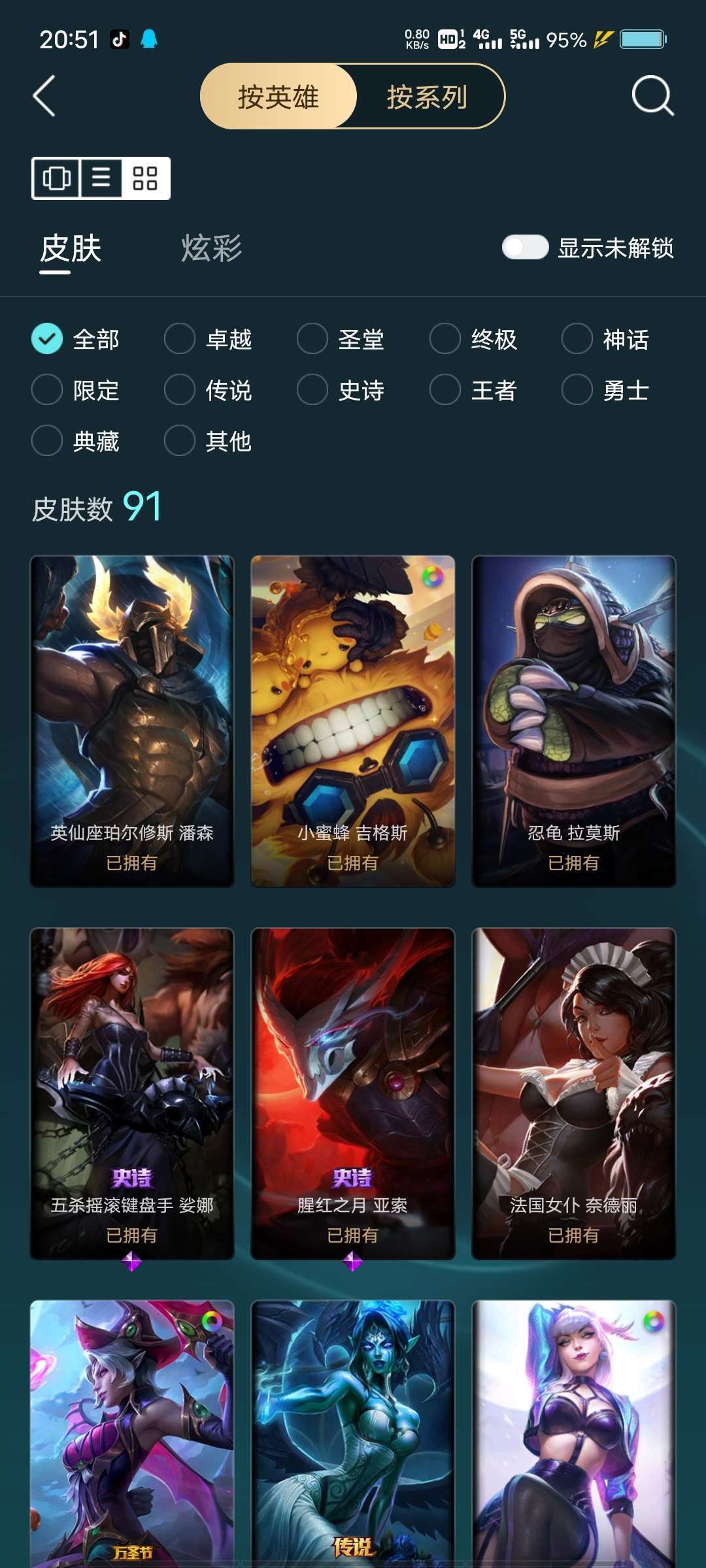
Task: Select the grid view layout icon
Action: (x=145, y=178)
